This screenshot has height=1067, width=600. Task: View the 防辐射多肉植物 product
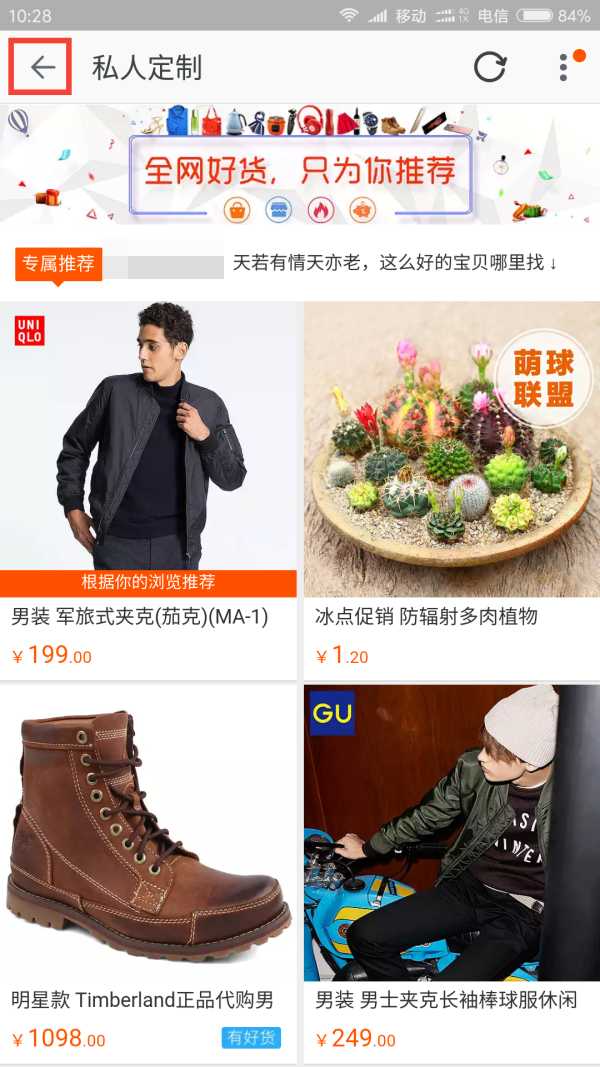451,480
